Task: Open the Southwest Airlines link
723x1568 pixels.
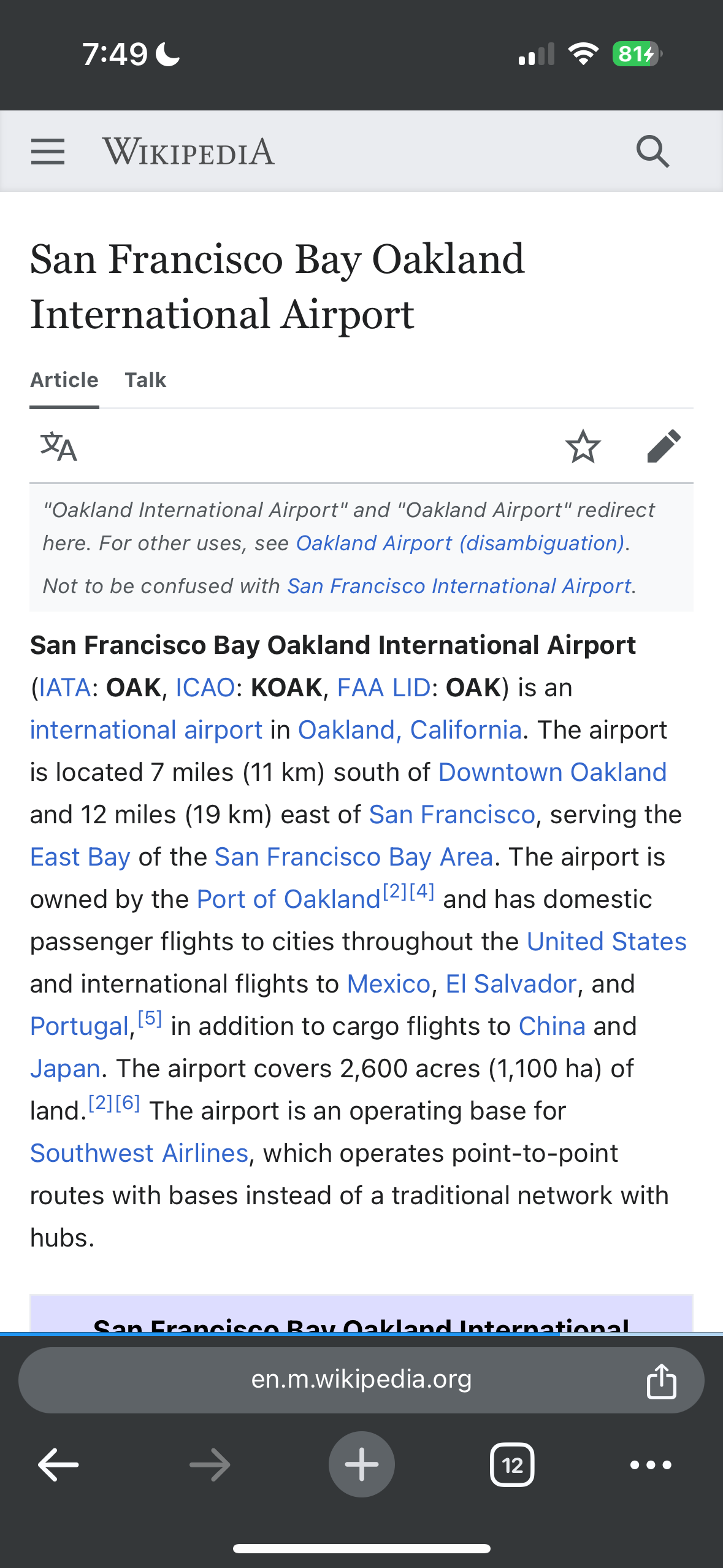Action: [139, 1153]
